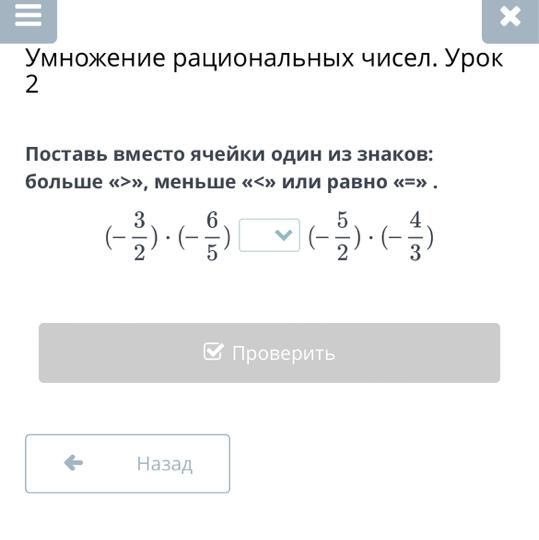
Task: Close the lesson with the X button
Action: click(x=510, y=20)
